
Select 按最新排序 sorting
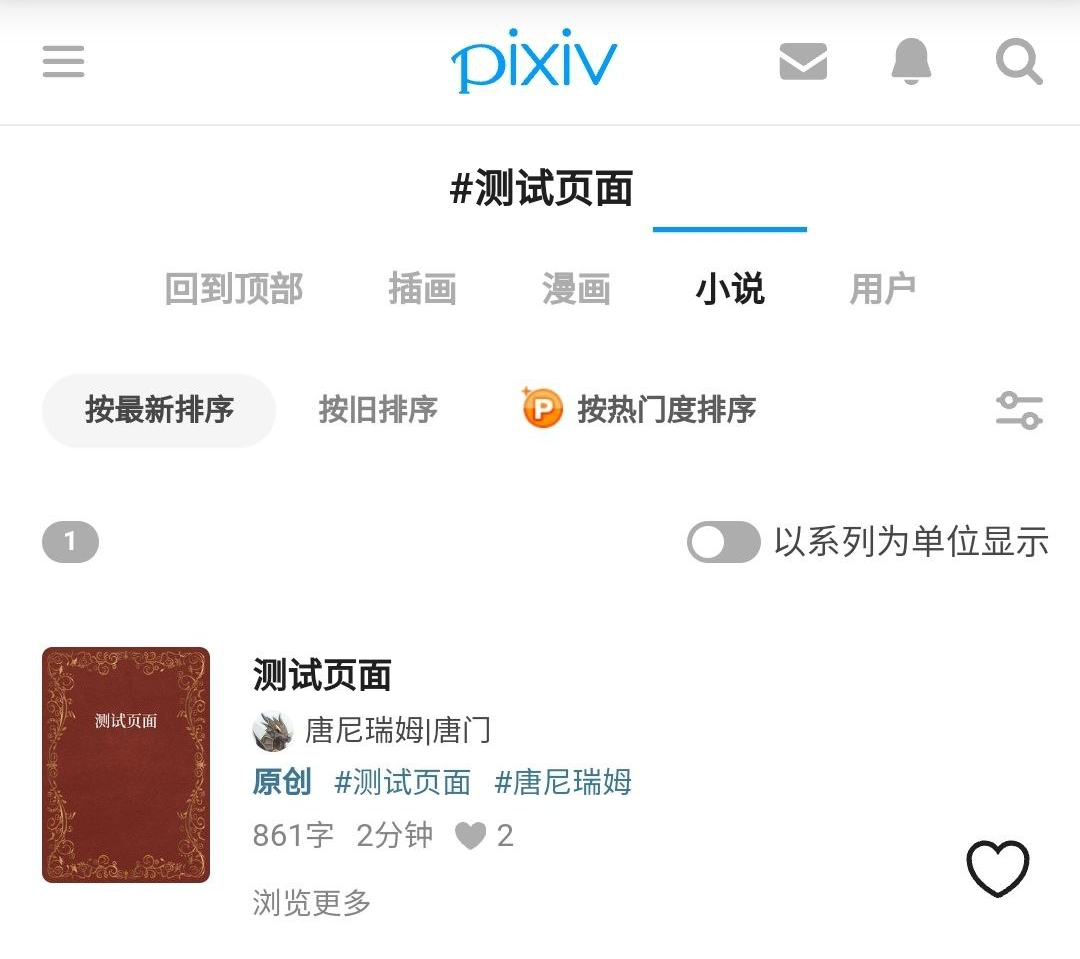[x=159, y=410]
